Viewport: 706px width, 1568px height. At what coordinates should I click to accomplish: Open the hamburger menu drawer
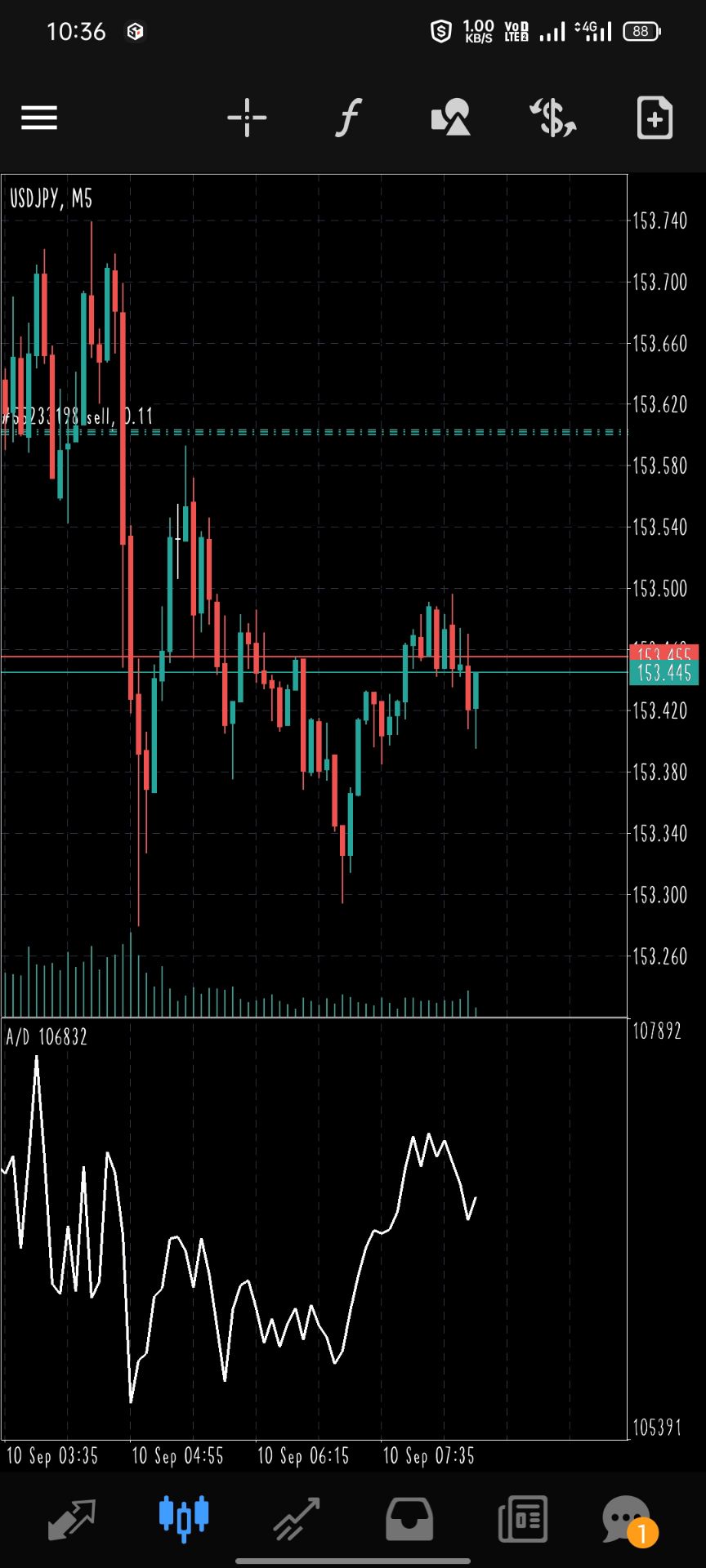pos(39,118)
